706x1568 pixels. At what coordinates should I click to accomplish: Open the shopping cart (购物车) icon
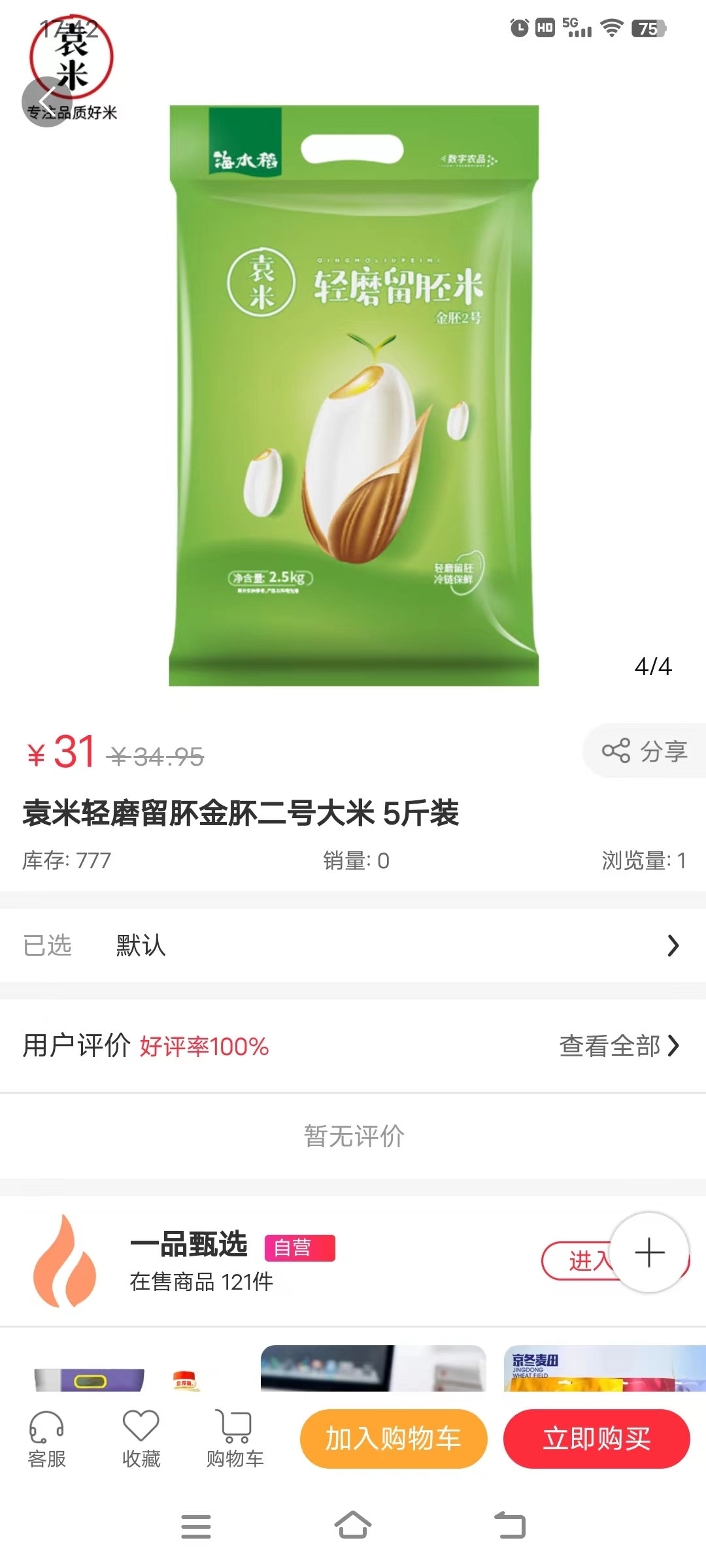click(235, 1434)
